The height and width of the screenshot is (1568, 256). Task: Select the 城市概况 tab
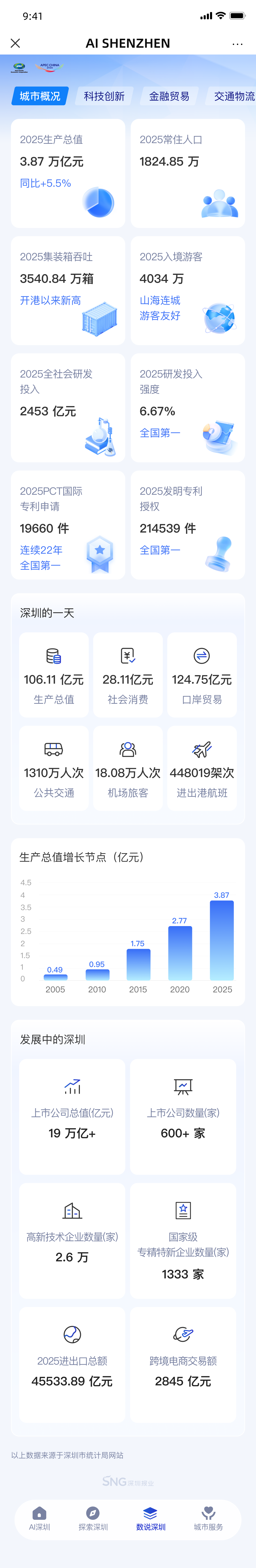tap(40, 96)
